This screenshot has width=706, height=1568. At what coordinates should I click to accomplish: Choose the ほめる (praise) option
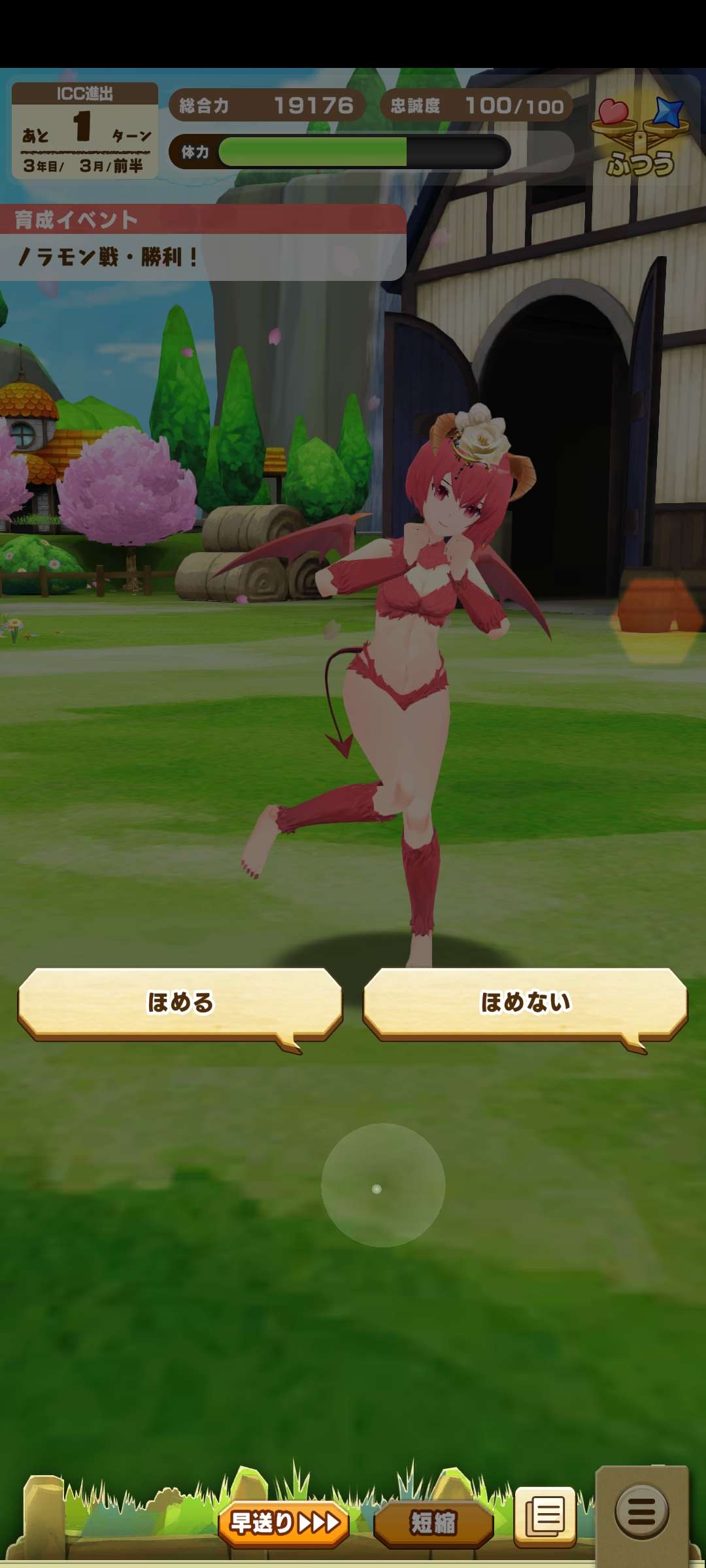(x=180, y=1003)
